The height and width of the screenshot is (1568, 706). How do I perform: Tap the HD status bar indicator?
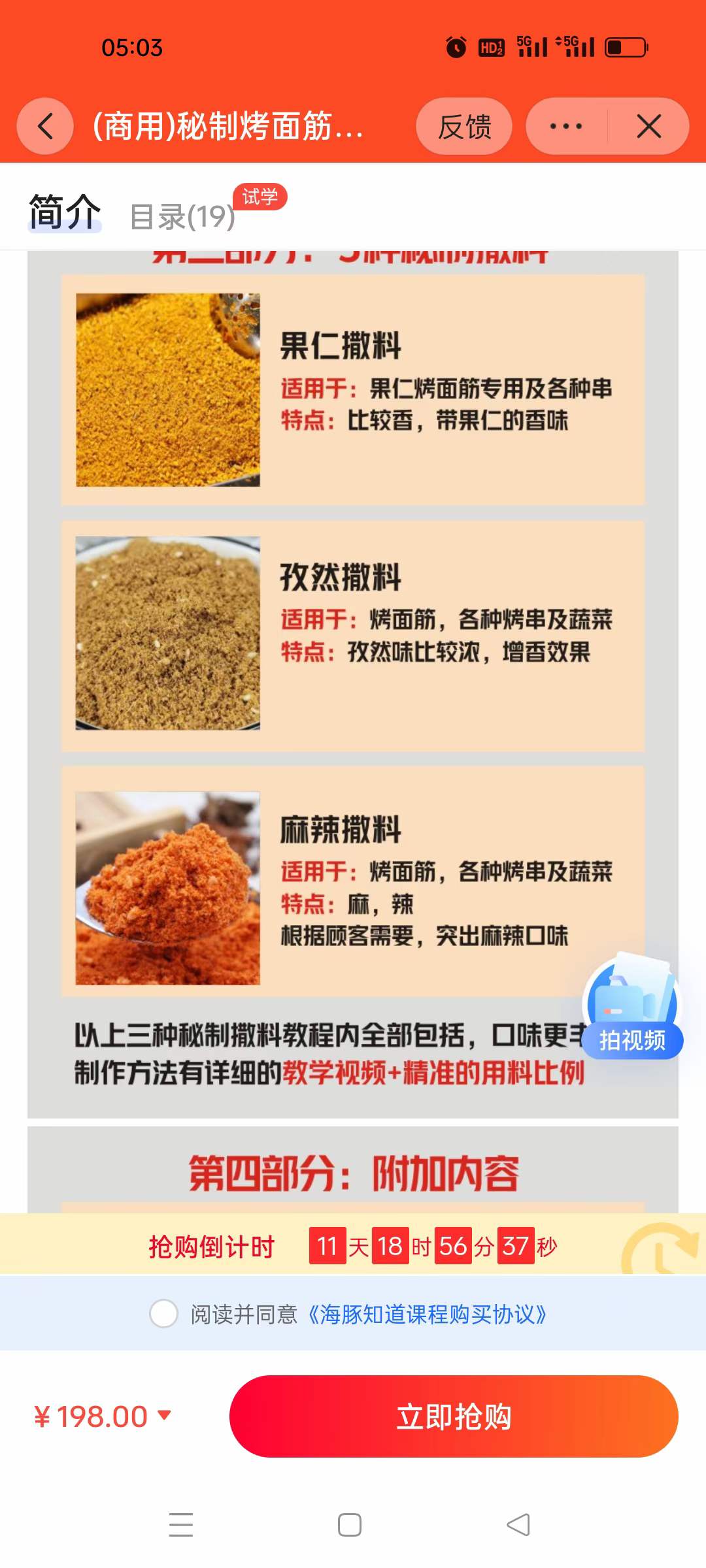click(x=491, y=47)
